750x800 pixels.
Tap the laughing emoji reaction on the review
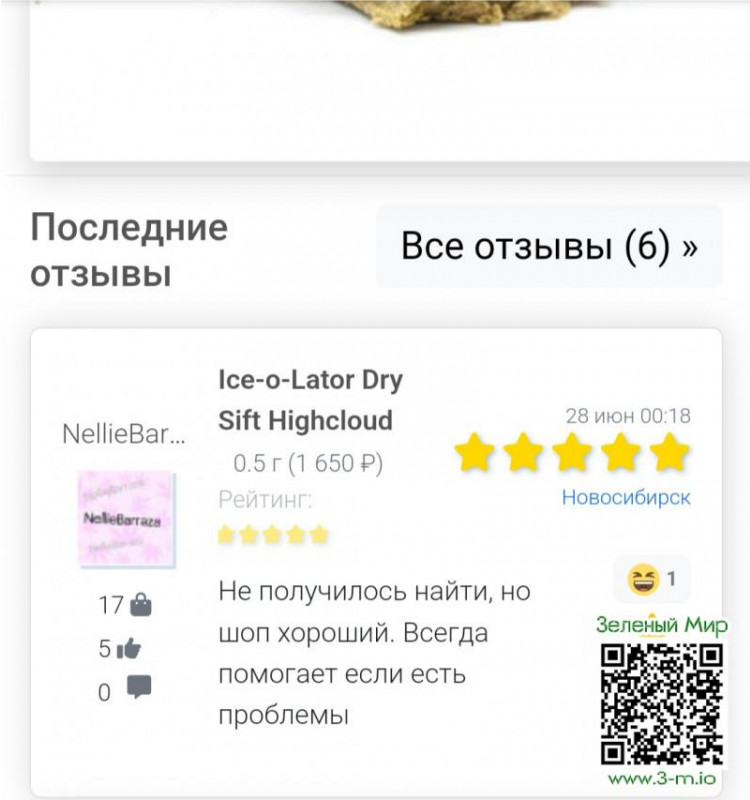click(651, 578)
